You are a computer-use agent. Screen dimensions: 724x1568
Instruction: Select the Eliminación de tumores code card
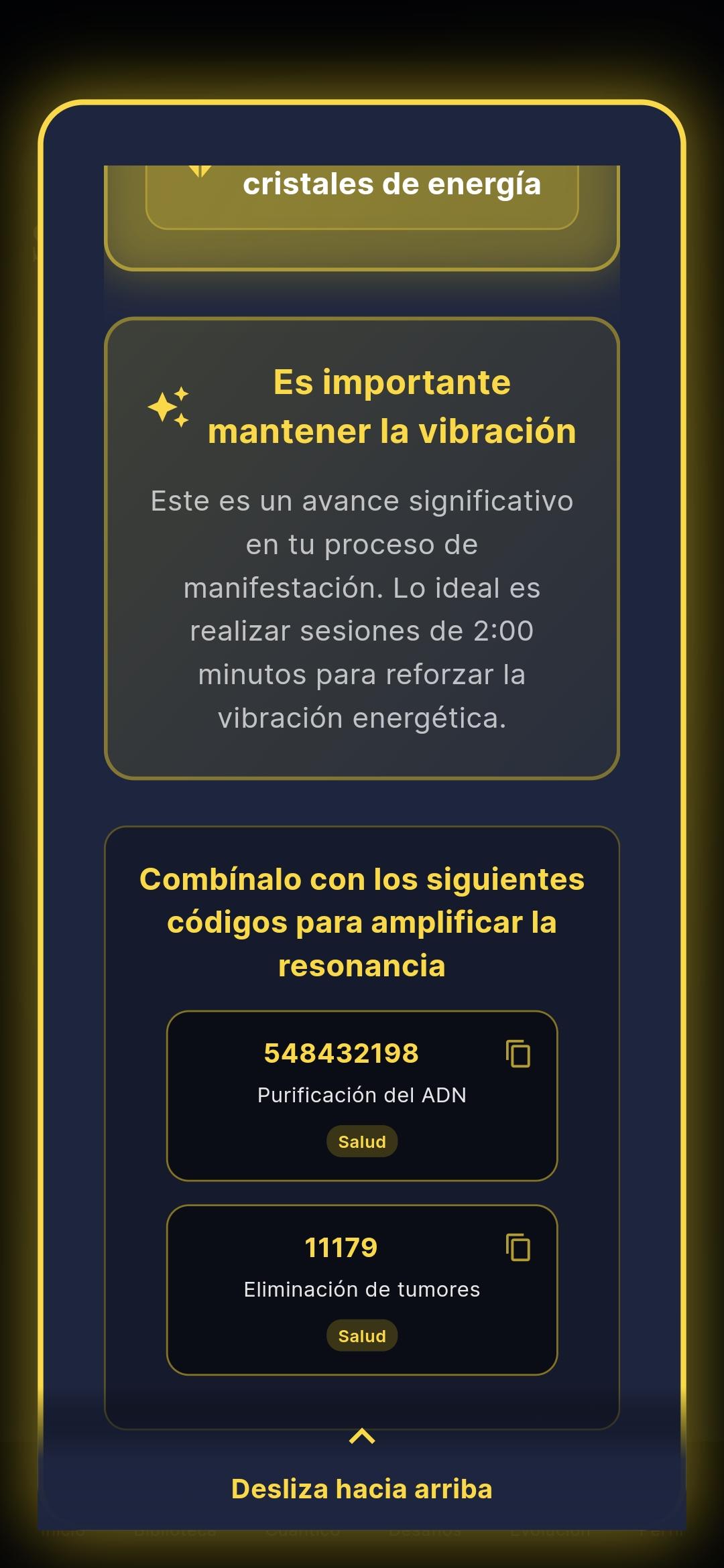tap(362, 1287)
